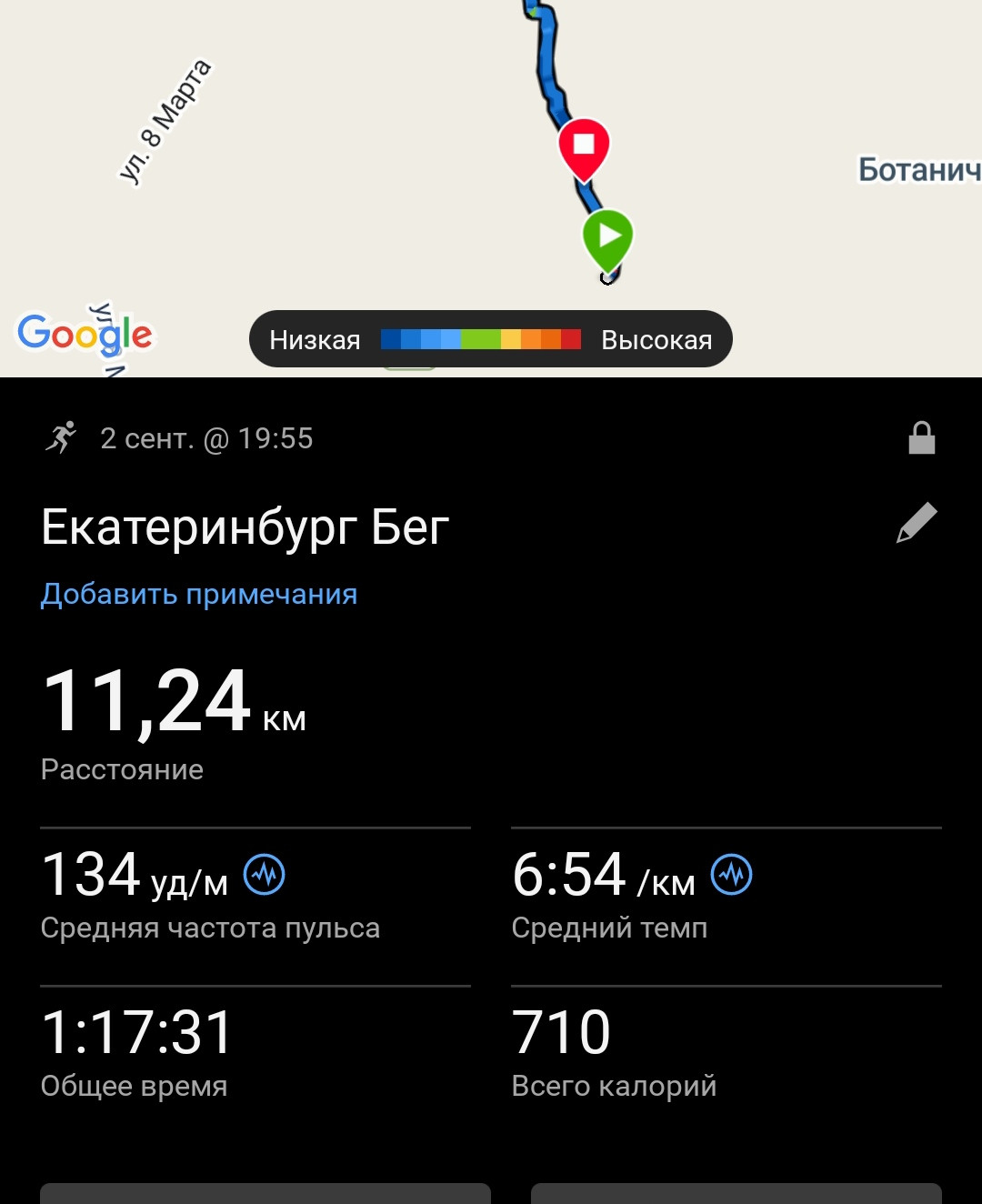Image resolution: width=982 pixels, height=1204 pixels.
Task: Open heart rate chart icon next to 134 уд/м
Action: pyautogui.click(x=265, y=875)
